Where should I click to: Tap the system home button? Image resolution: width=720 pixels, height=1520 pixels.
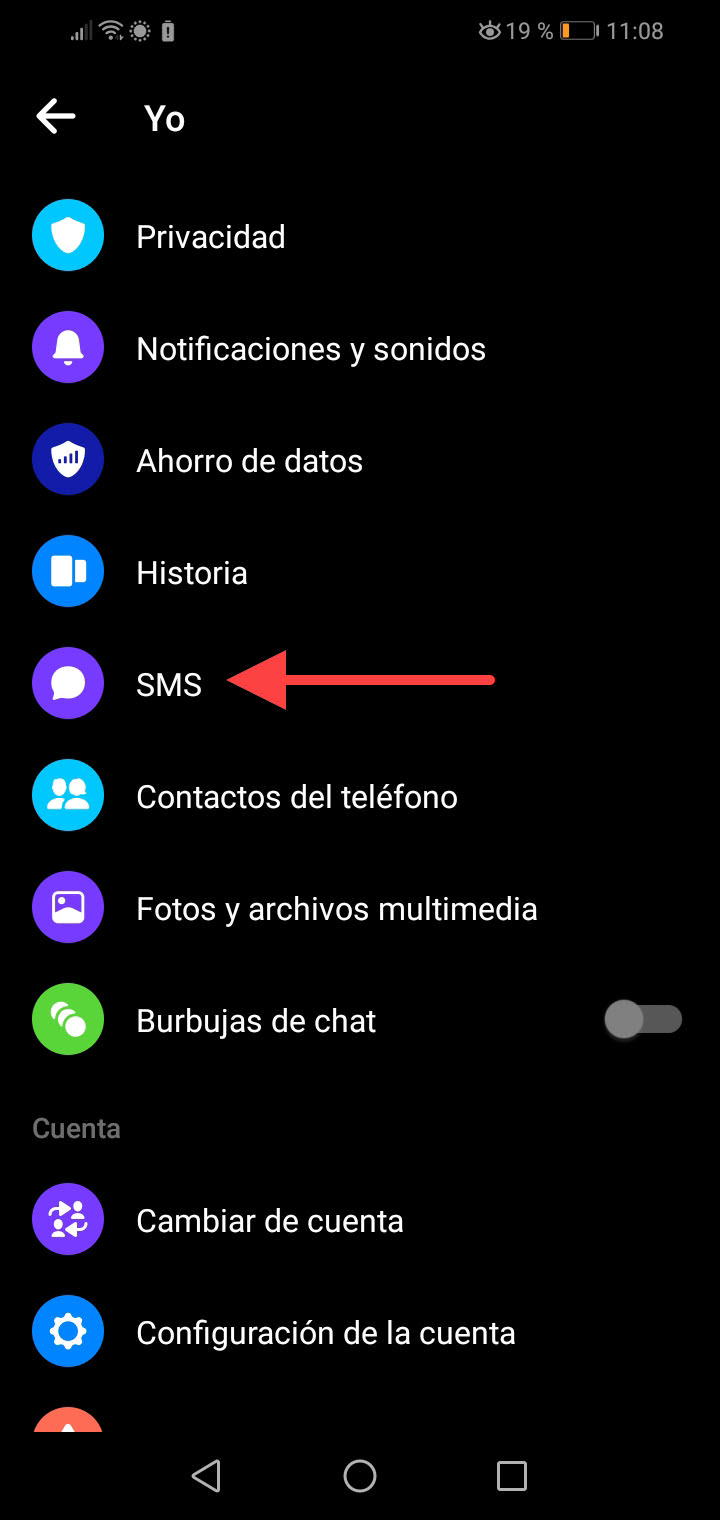coord(360,1475)
